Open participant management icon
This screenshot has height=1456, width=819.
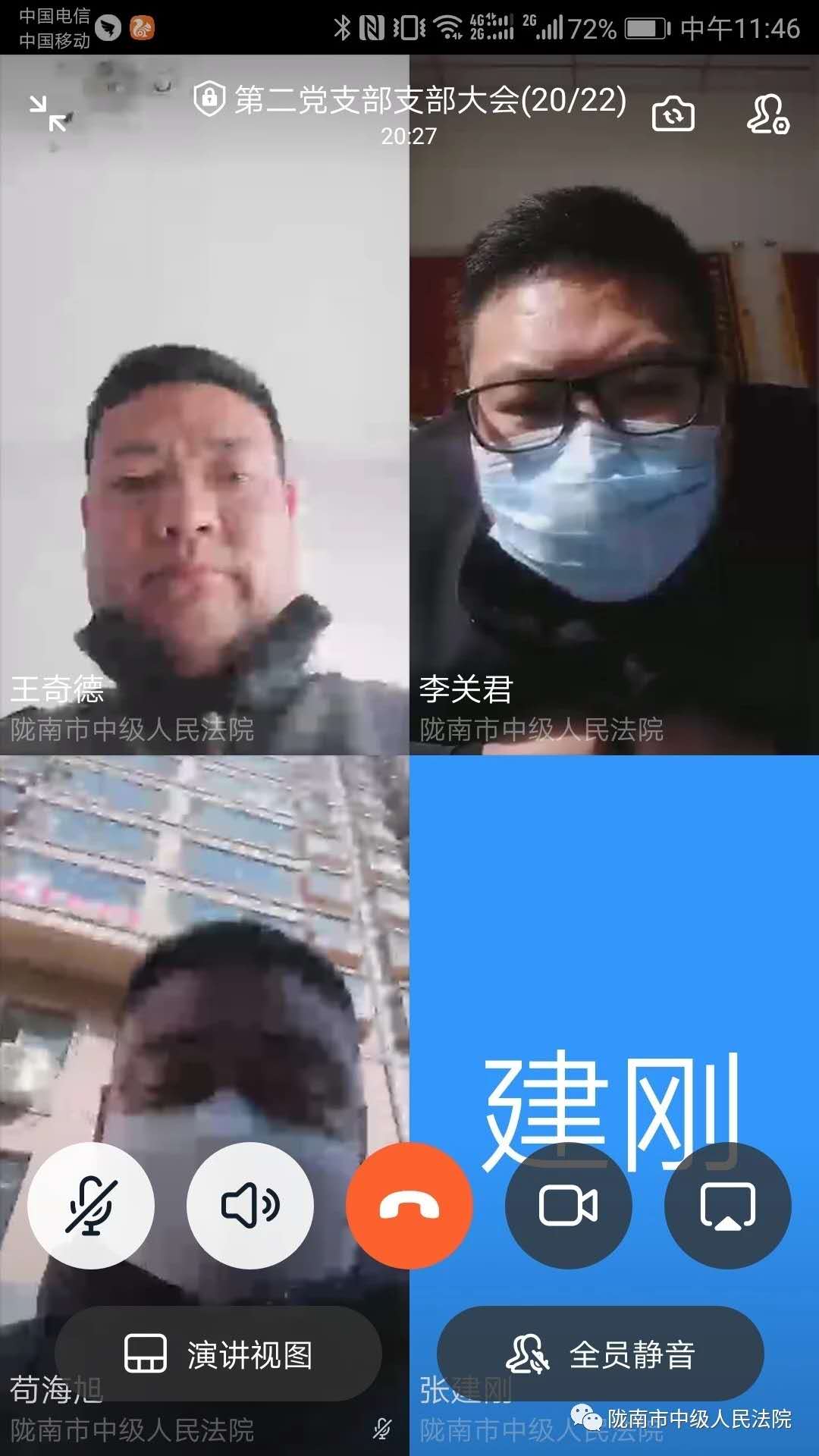point(767,115)
